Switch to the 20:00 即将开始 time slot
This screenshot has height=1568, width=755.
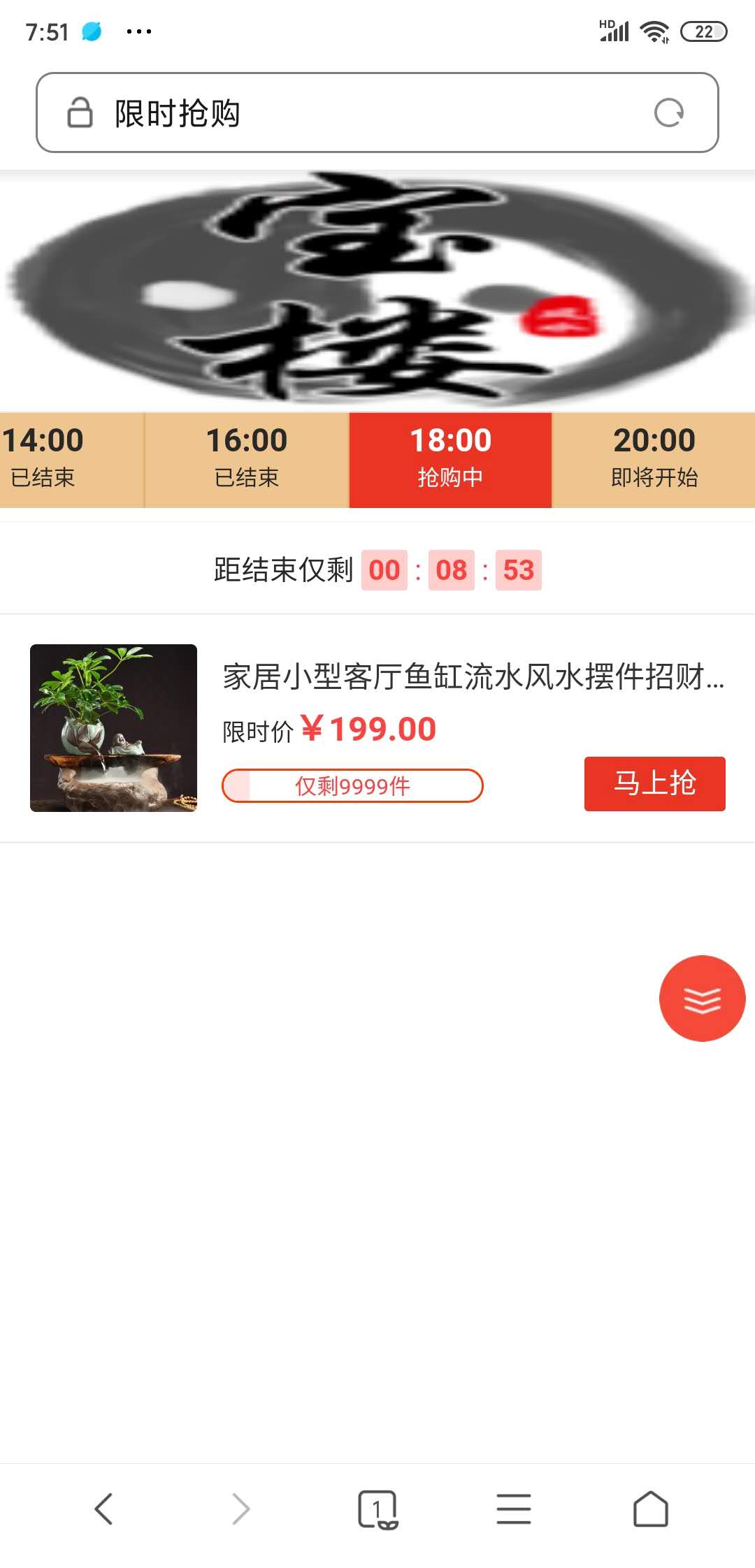(x=654, y=459)
